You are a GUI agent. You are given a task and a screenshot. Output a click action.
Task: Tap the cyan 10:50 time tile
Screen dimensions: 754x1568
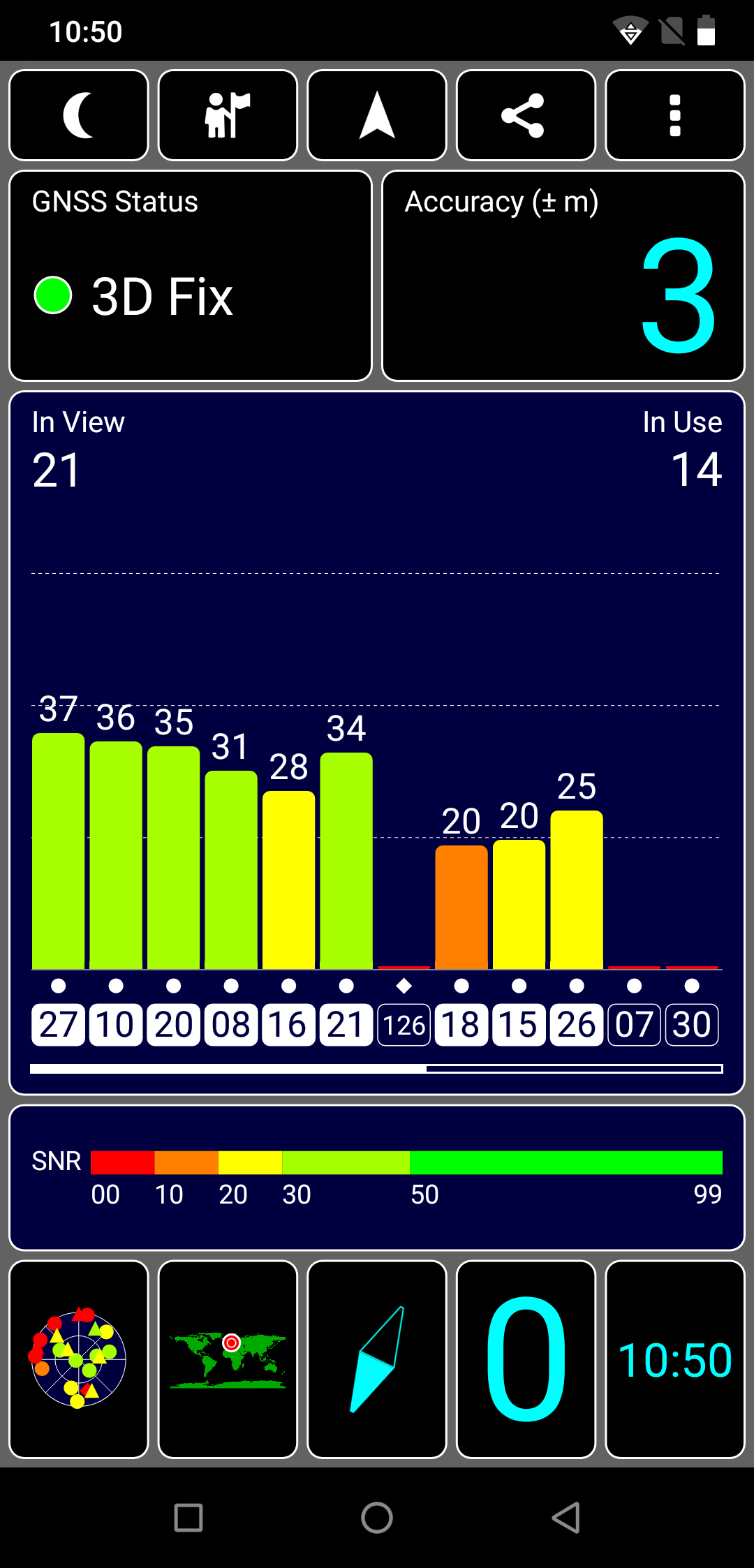coord(675,1359)
